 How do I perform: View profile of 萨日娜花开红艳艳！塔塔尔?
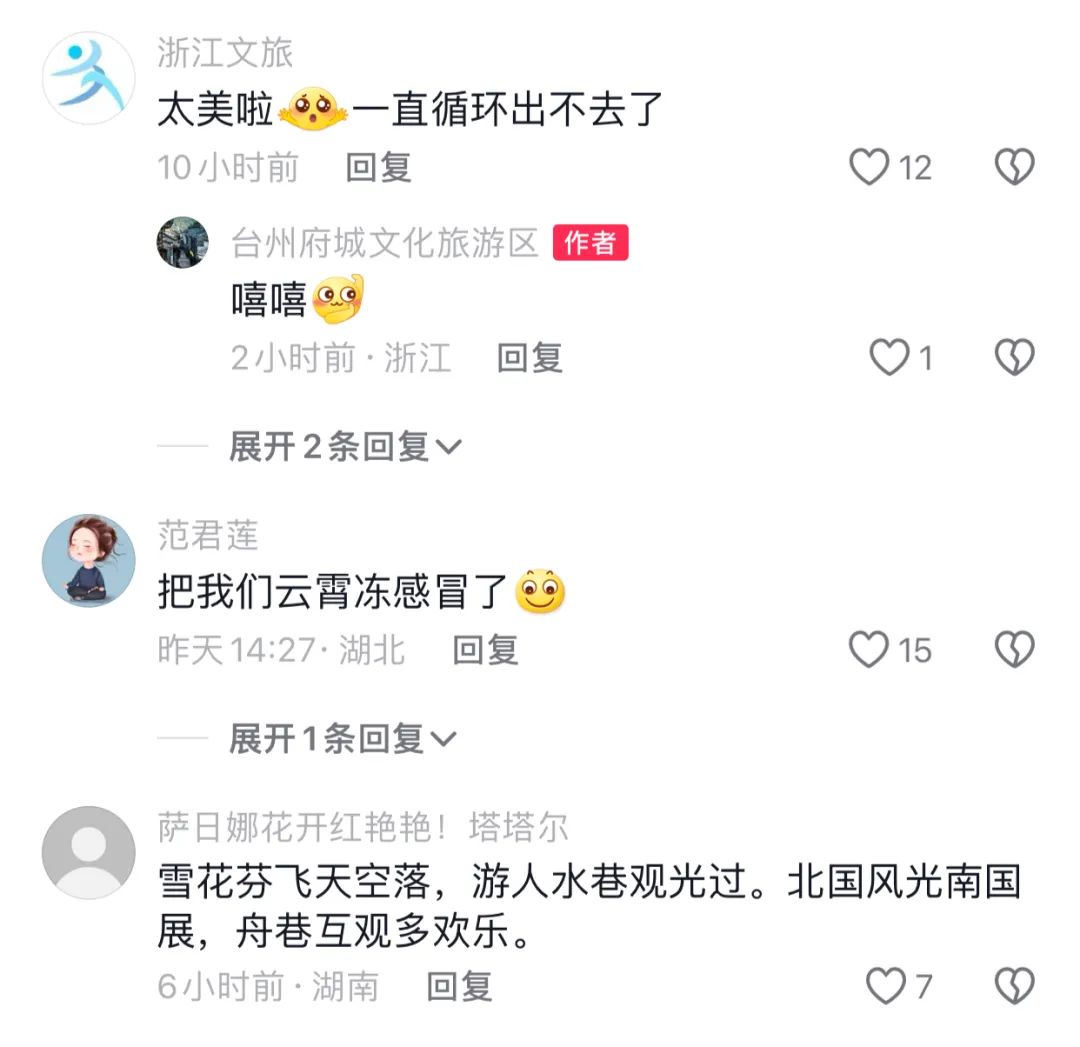point(88,853)
